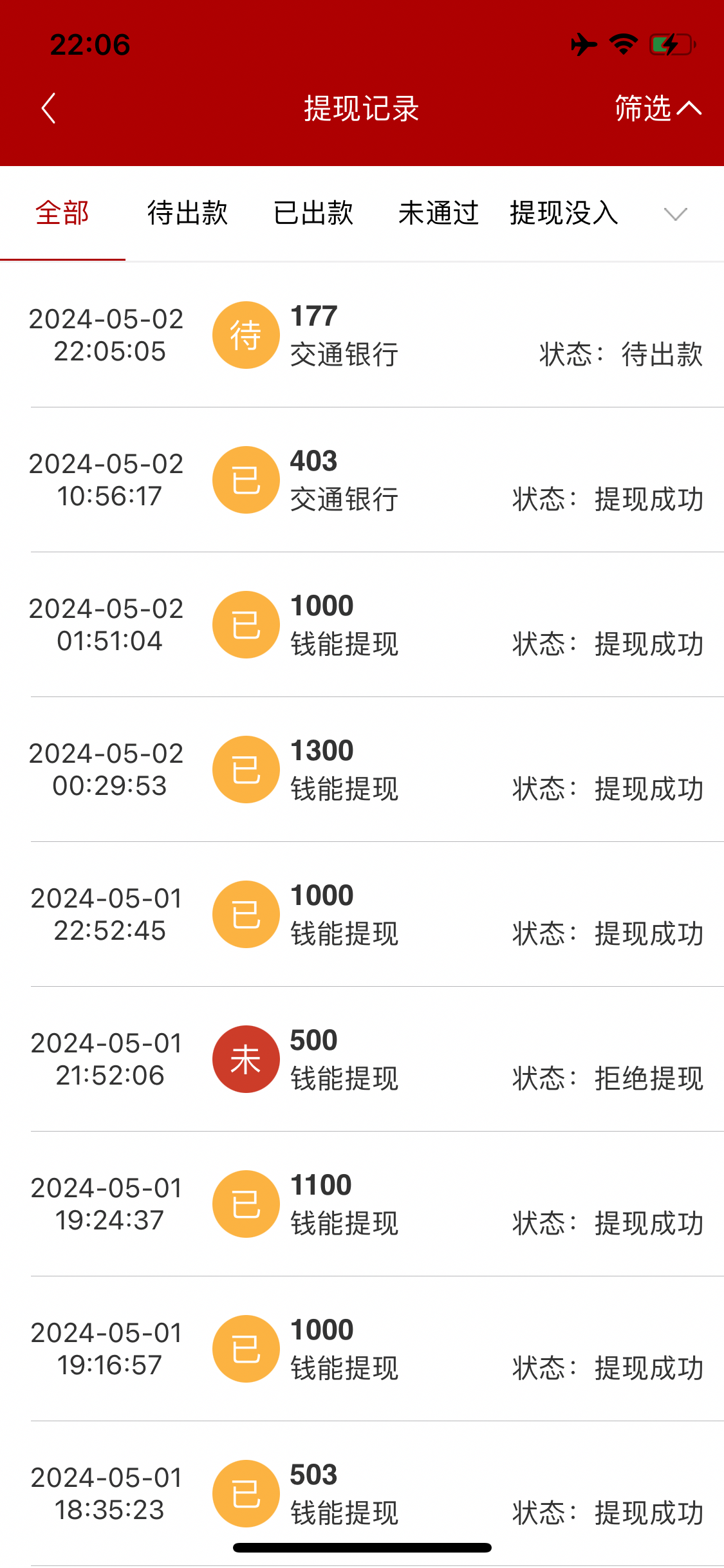Open the withdrawal from 2024-05-01 19:16:57
Image resolution: width=724 pixels, height=1568 pixels.
click(x=362, y=1349)
